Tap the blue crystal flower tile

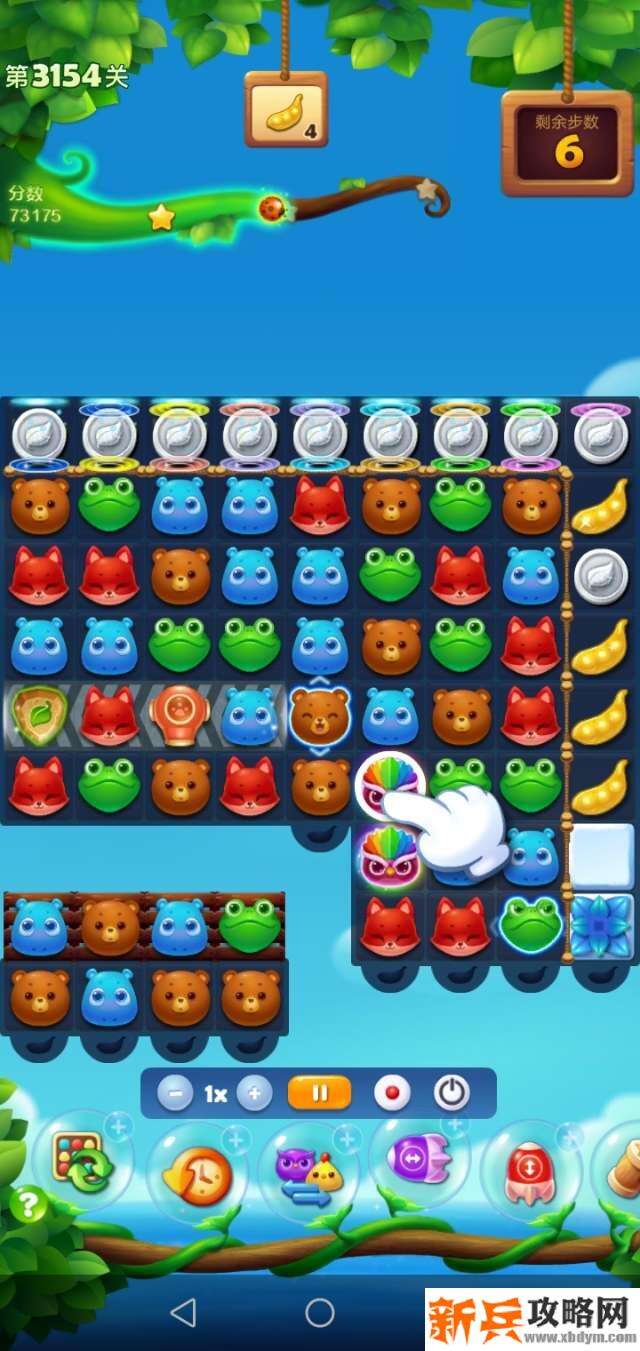pos(601,926)
